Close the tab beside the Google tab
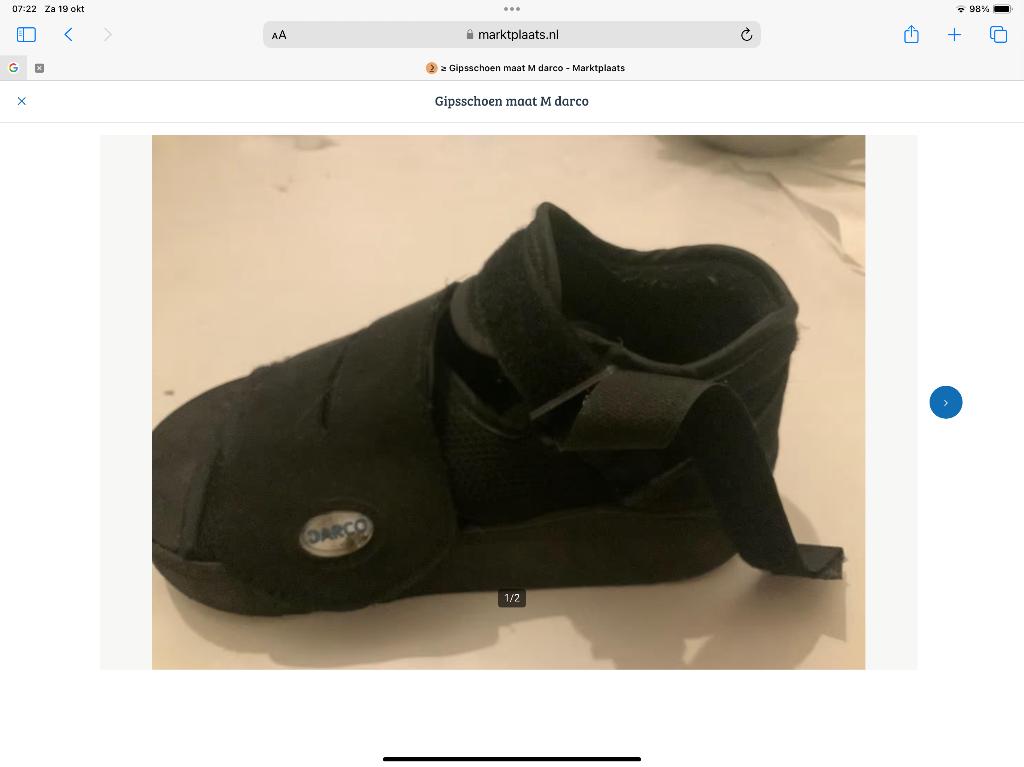Image resolution: width=1024 pixels, height=767 pixels. (39, 68)
